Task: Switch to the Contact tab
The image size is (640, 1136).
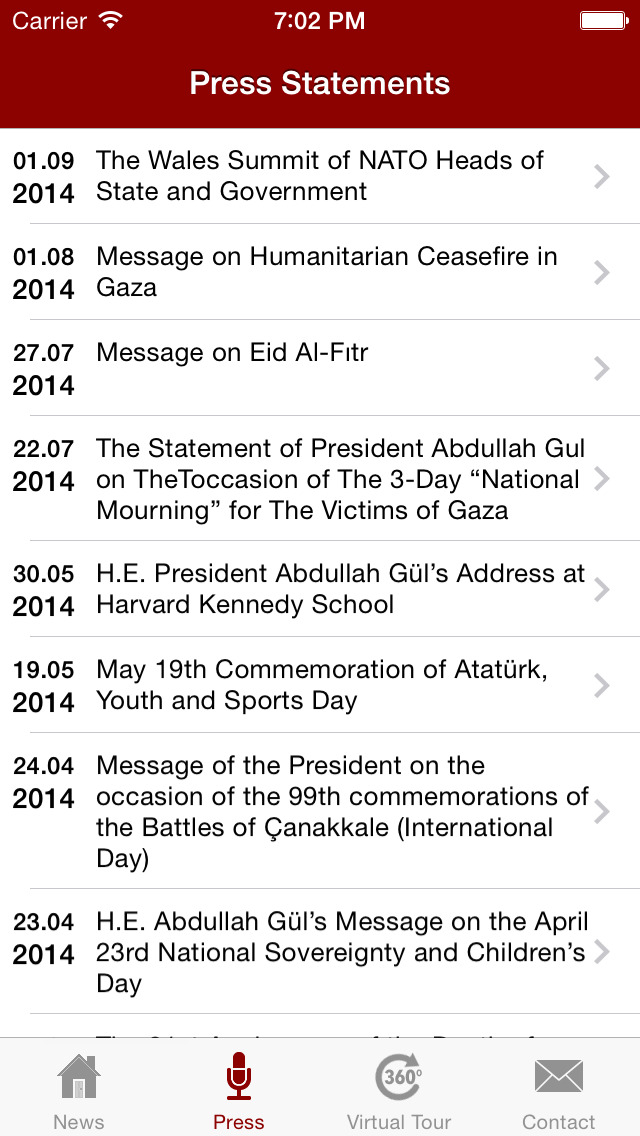Action: click(559, 1089)
